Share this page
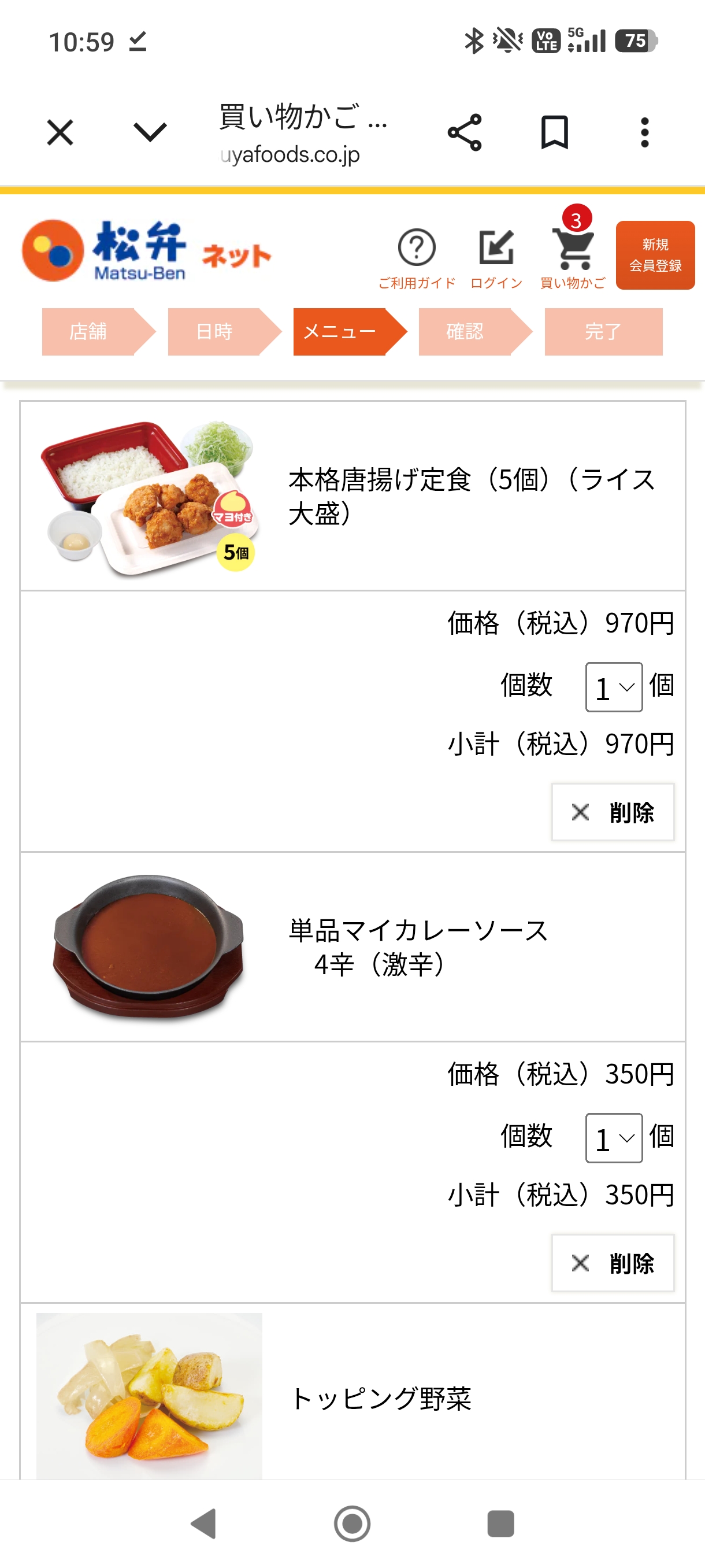 [465, 132]
